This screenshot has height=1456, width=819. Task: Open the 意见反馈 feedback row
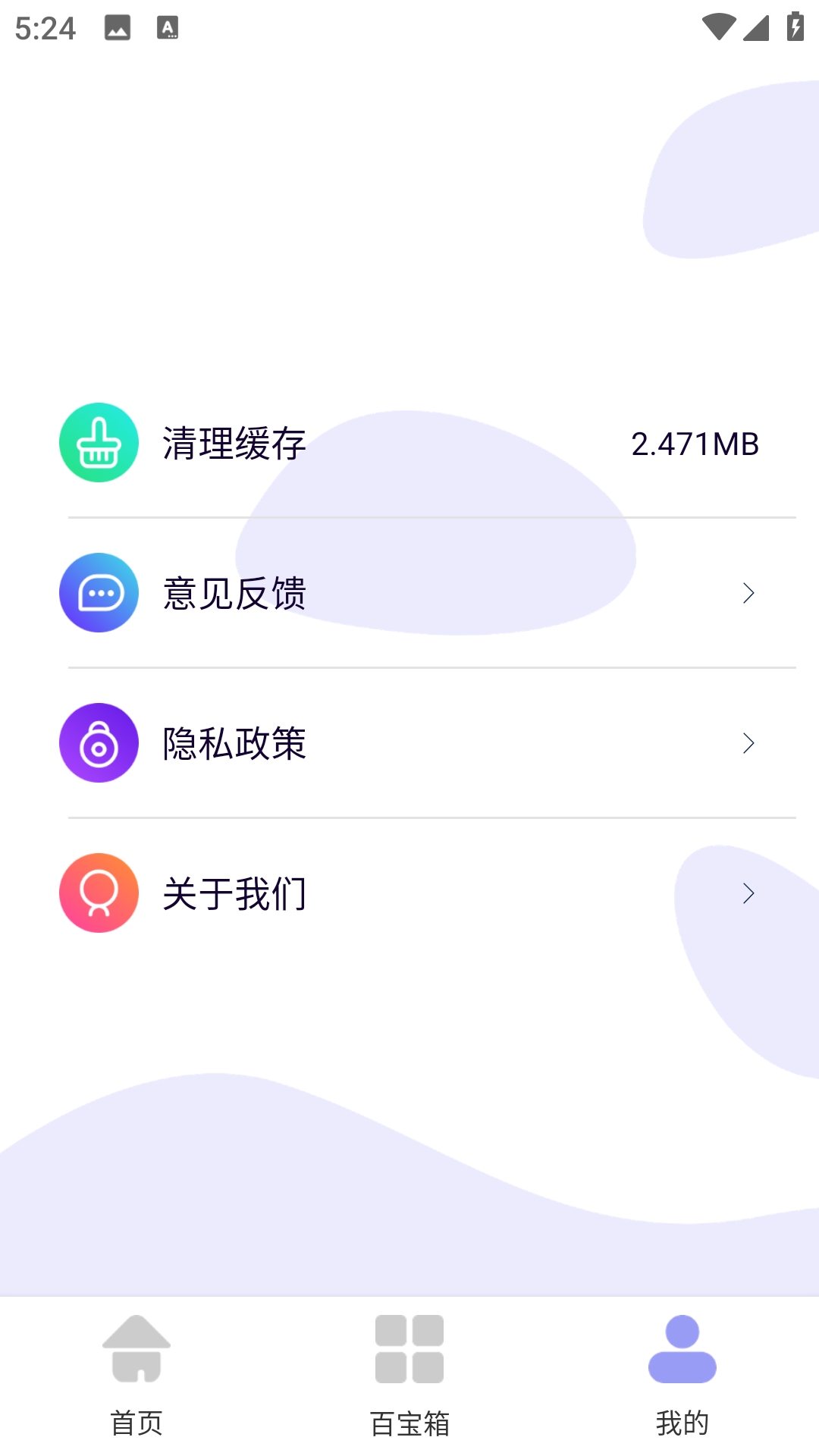[x=409, y=593]
